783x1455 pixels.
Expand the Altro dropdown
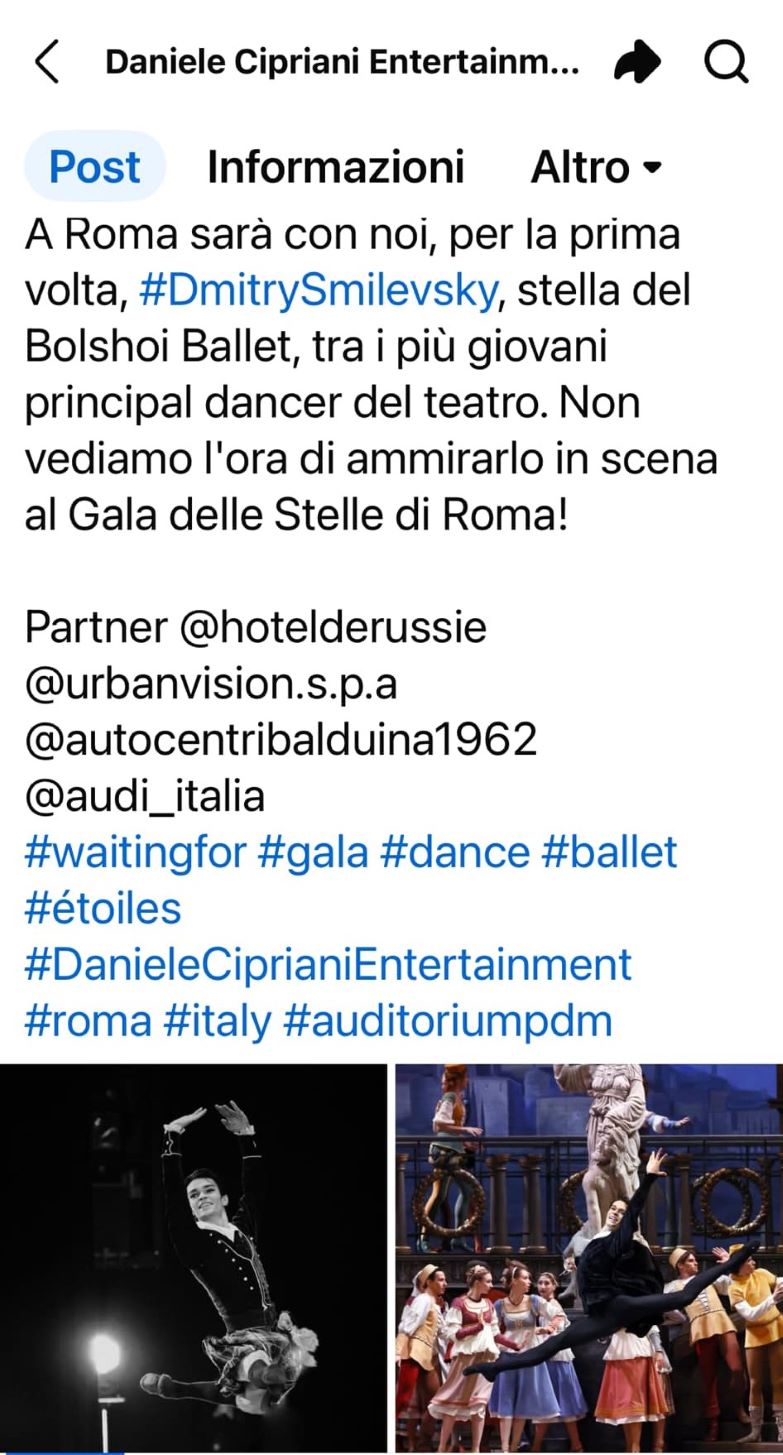point(596,167)
